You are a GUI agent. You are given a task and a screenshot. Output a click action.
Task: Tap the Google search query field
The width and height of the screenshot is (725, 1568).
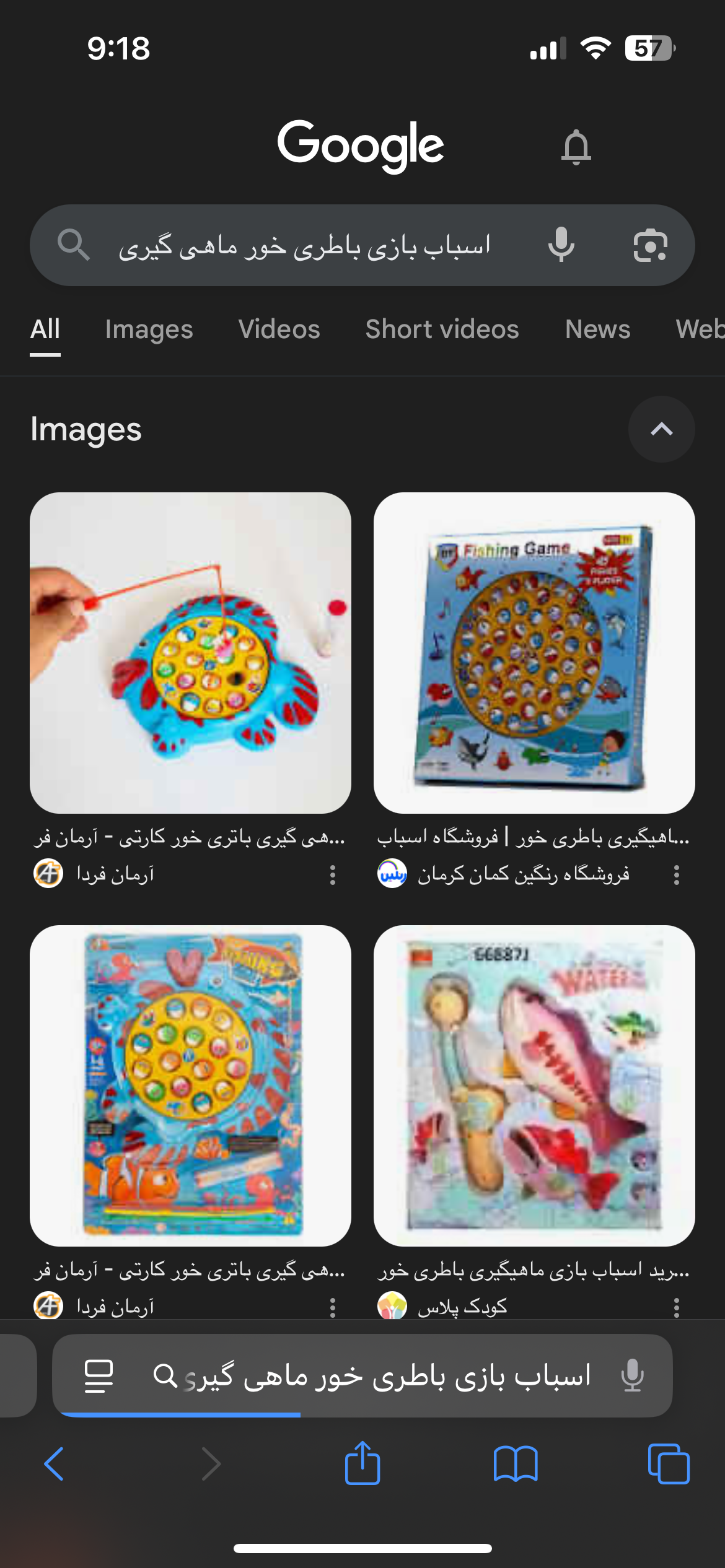pyautogui.click(x=304, y=245)
